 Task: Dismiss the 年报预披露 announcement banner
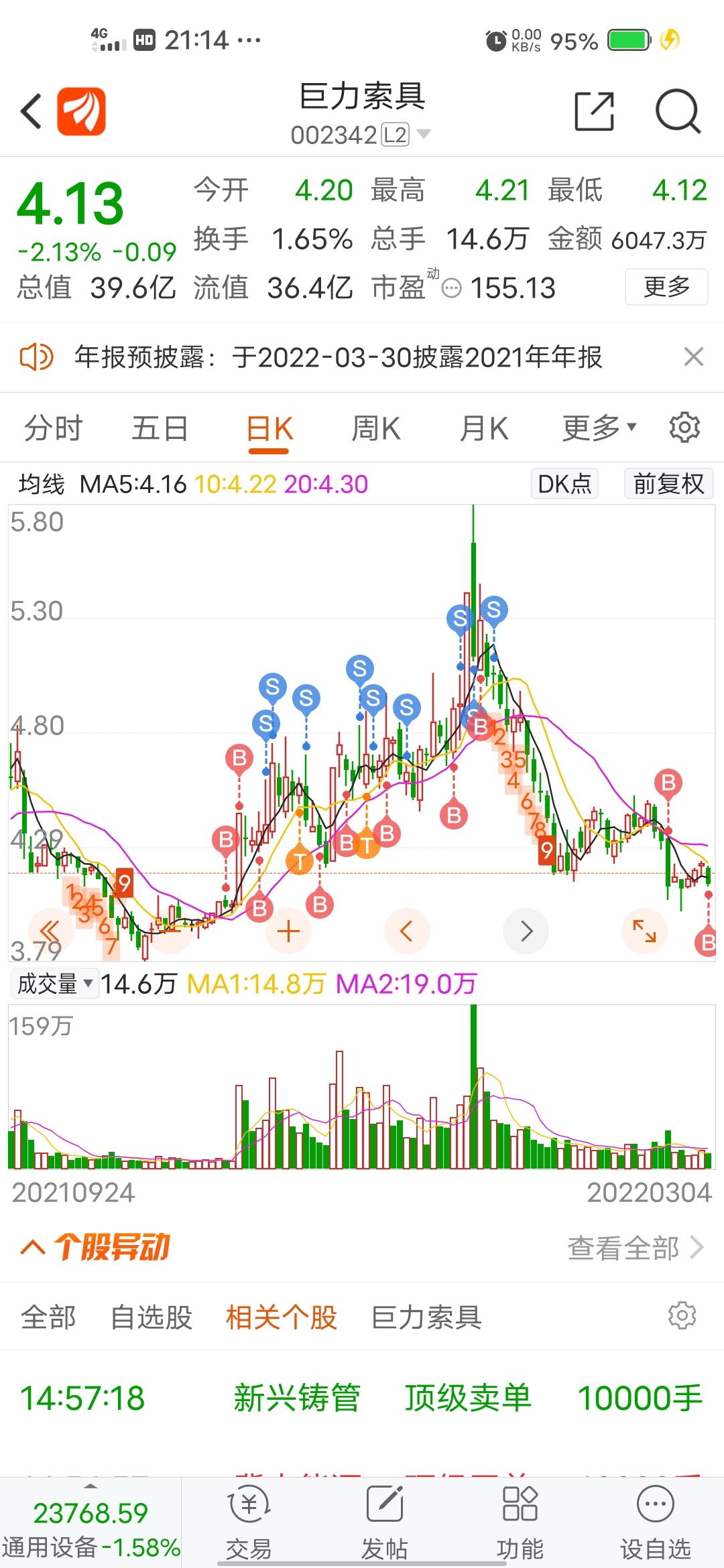(x=694, y=356)
